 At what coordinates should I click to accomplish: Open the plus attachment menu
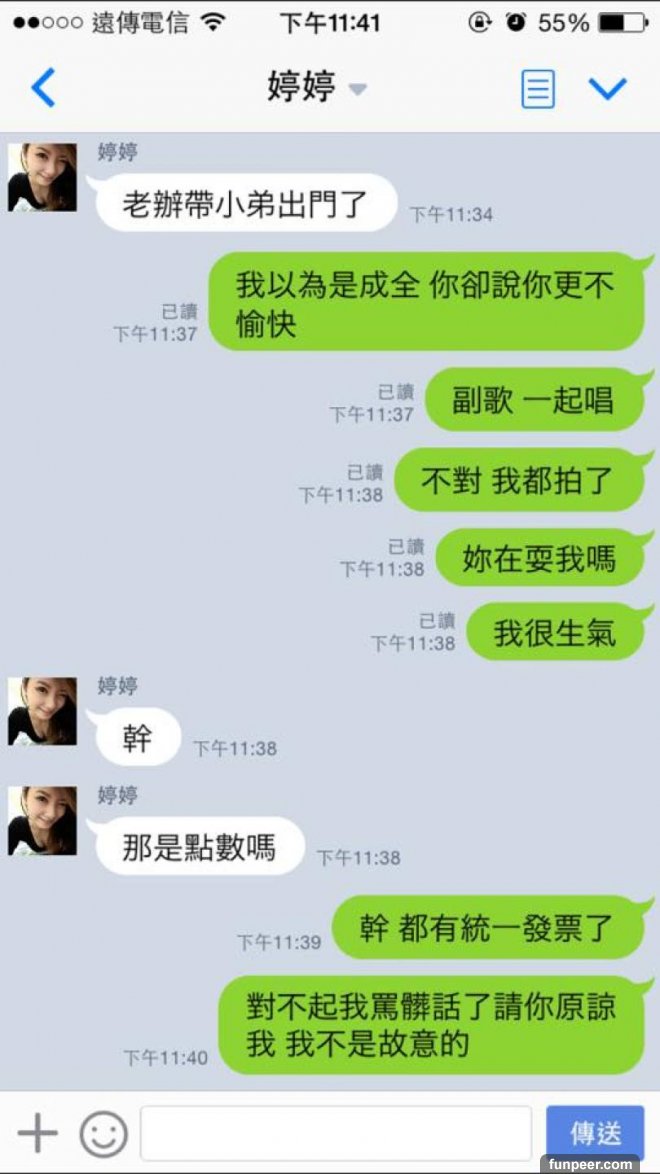pos(38,1133)
